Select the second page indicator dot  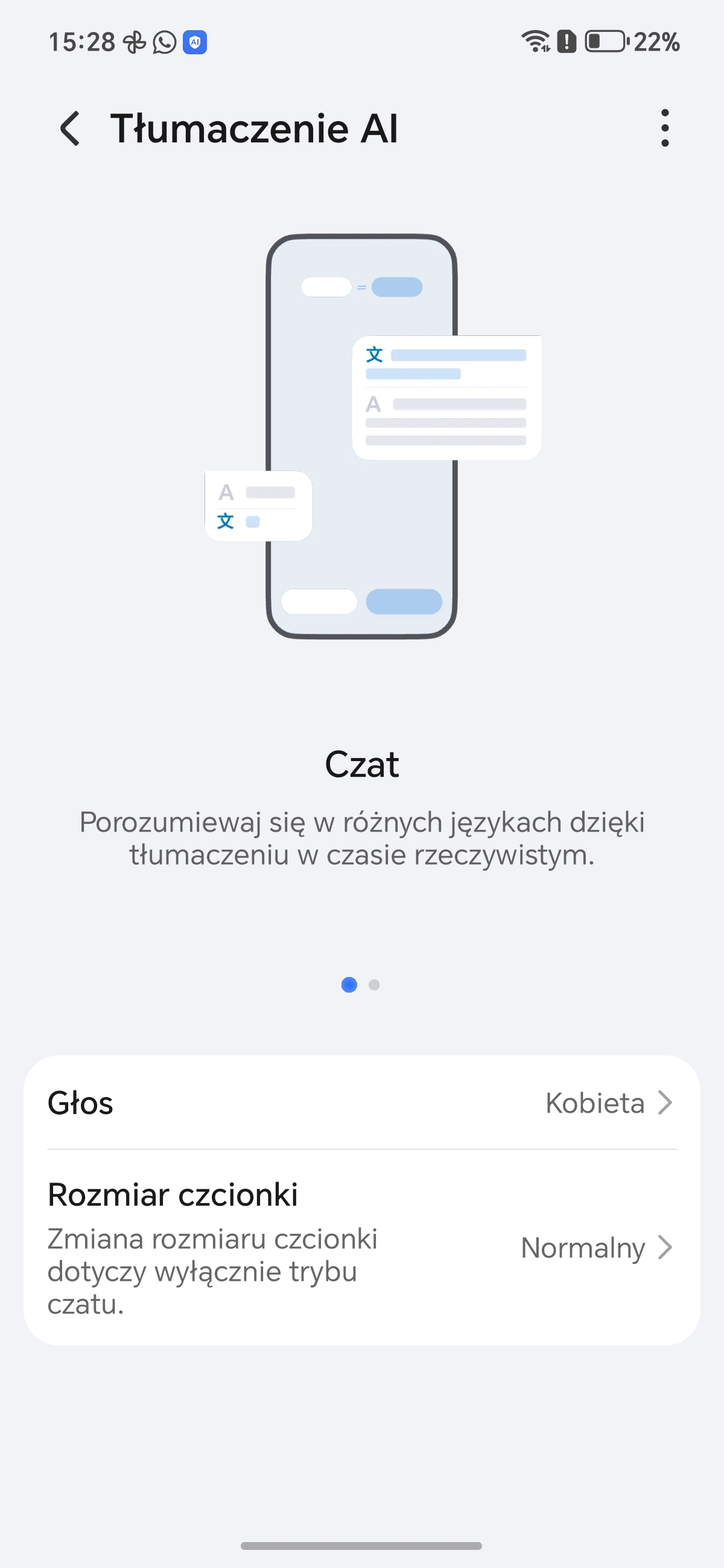point(375,985)
